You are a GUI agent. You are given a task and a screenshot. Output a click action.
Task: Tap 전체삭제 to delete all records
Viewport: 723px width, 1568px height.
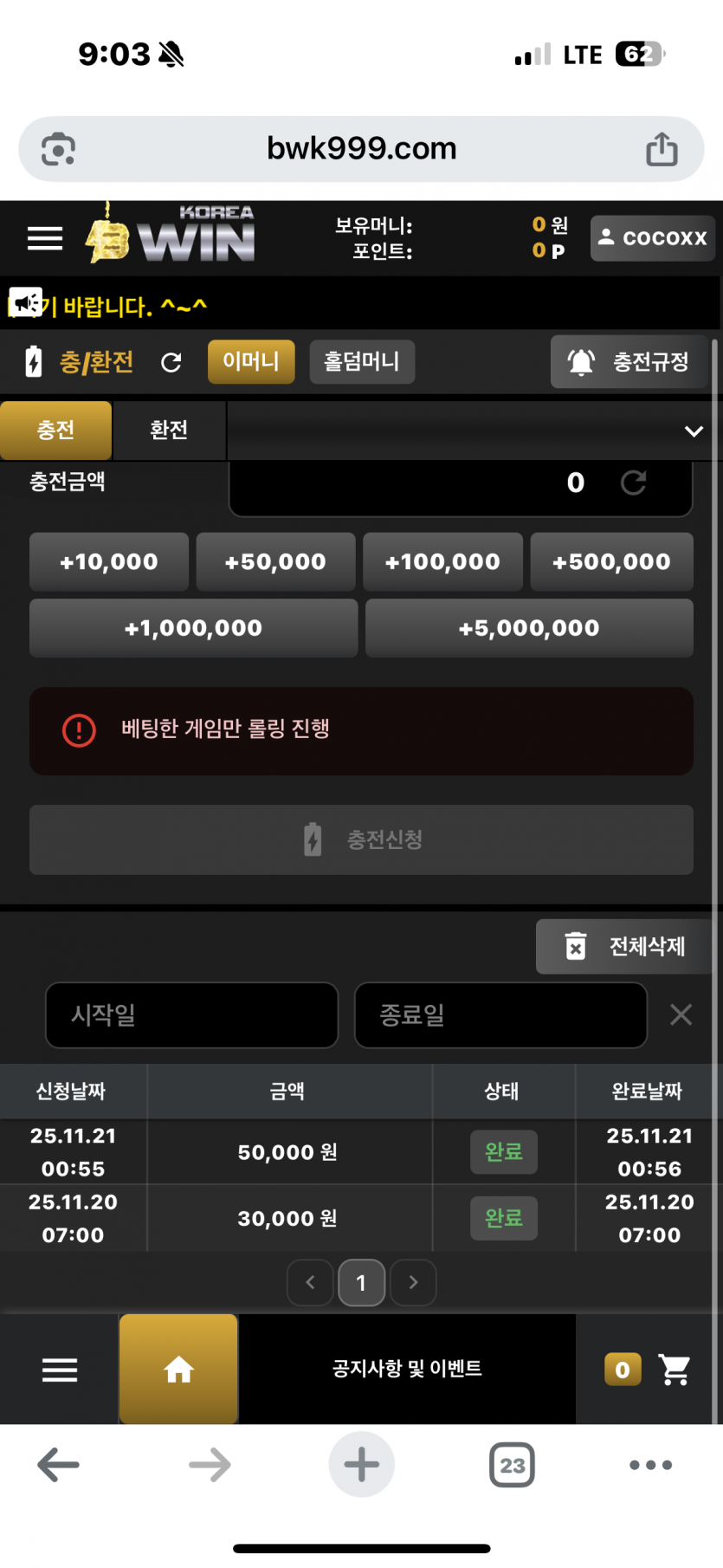[625, 946]
